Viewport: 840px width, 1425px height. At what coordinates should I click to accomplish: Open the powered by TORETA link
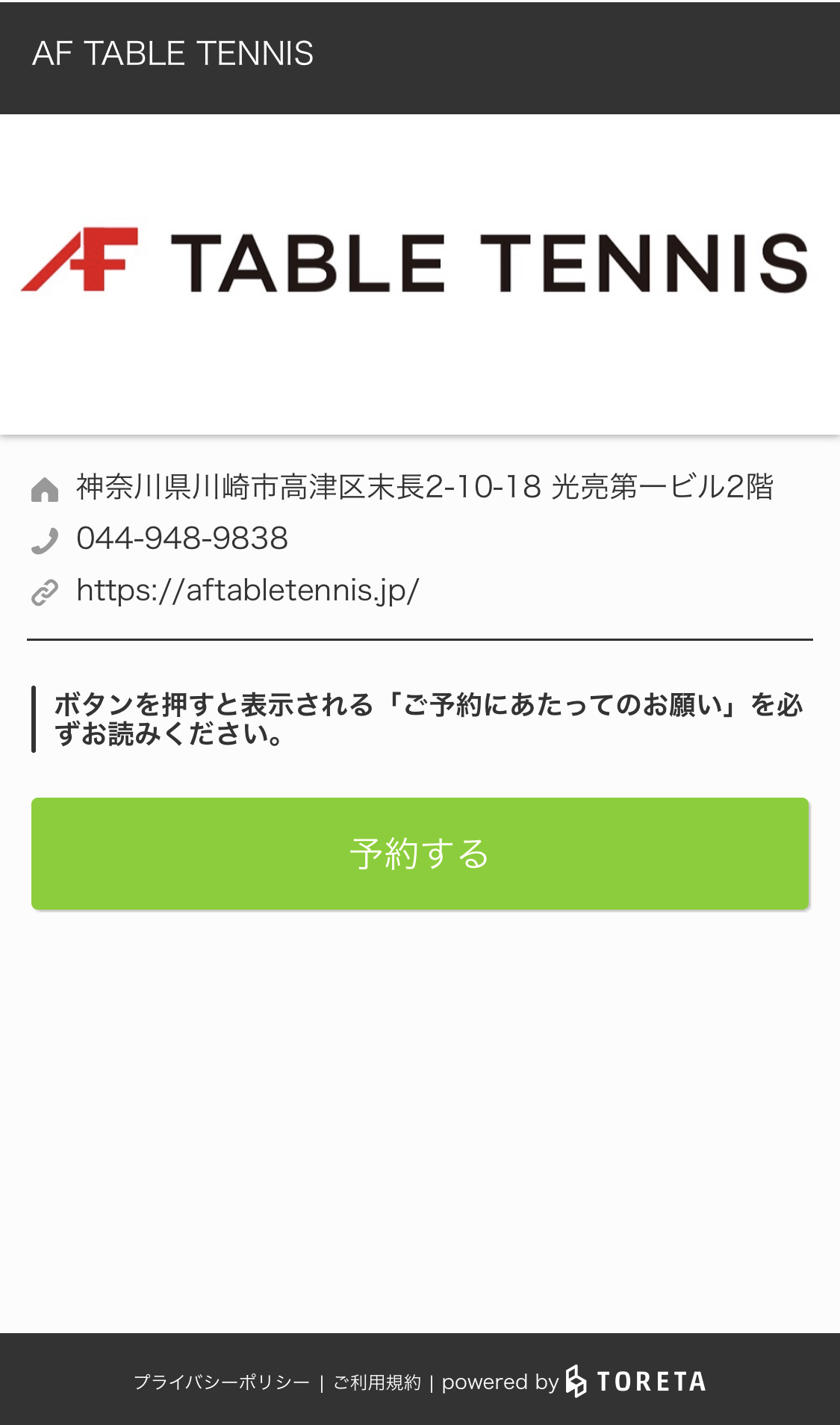(x=574, y=1382)
